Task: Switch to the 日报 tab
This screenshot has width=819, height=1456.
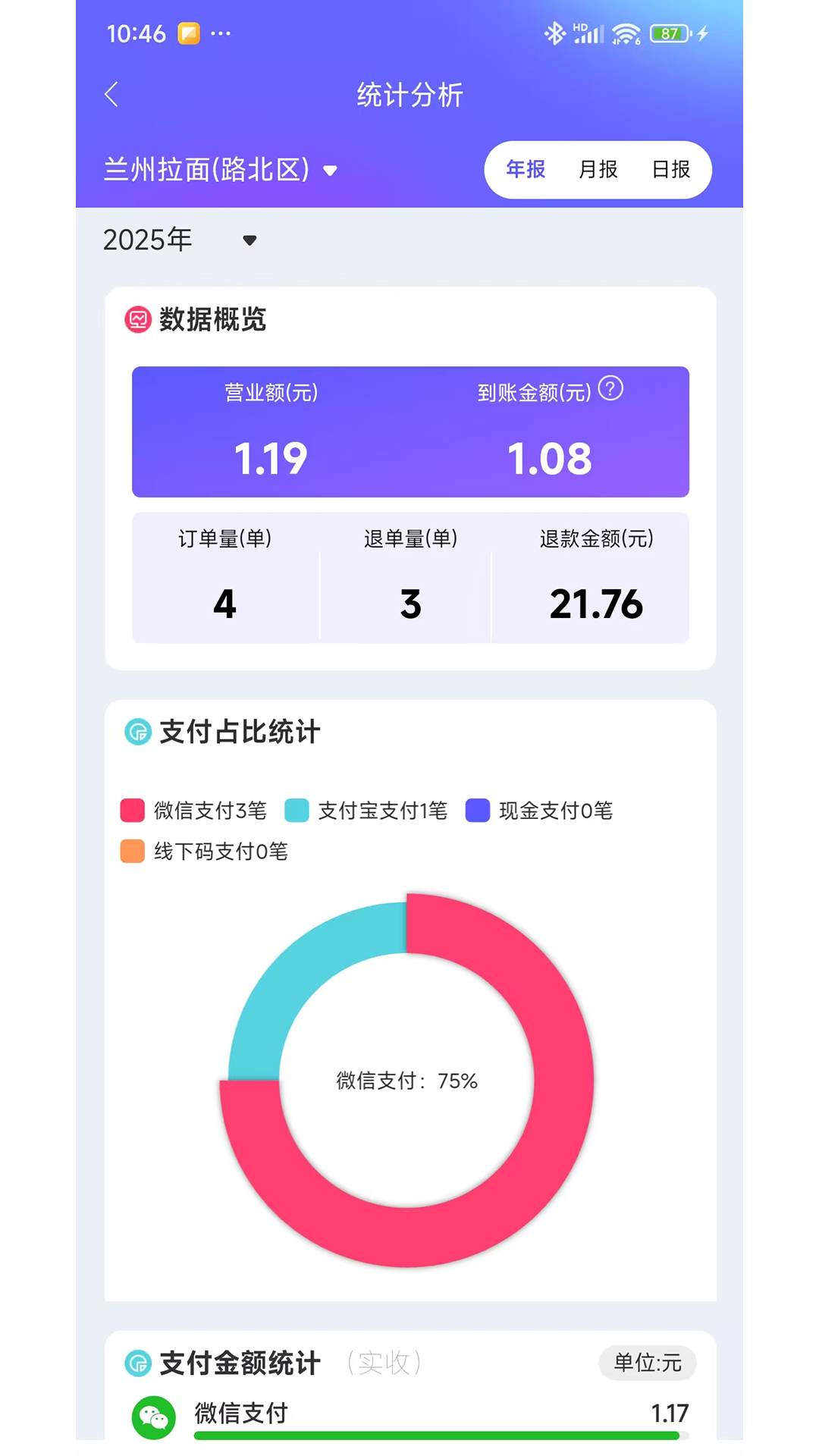Action: click(x=670, y=170)
